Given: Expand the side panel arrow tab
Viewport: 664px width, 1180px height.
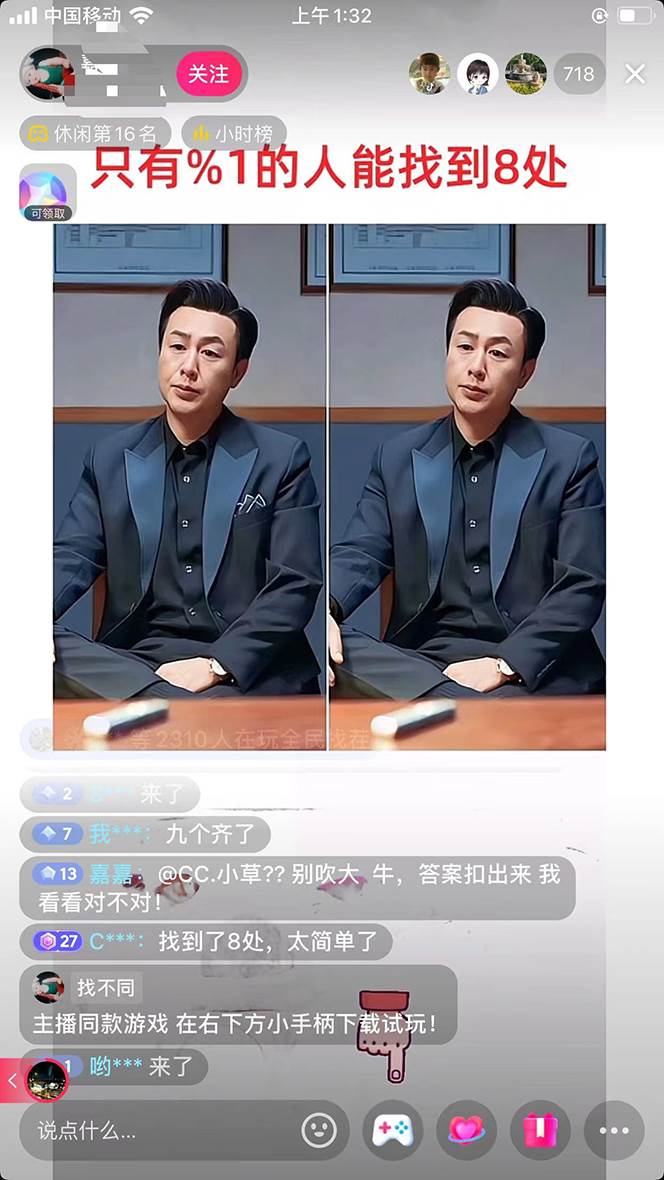Looking at the screenshot, I should pyautogui.click(x=11, y=1081).
